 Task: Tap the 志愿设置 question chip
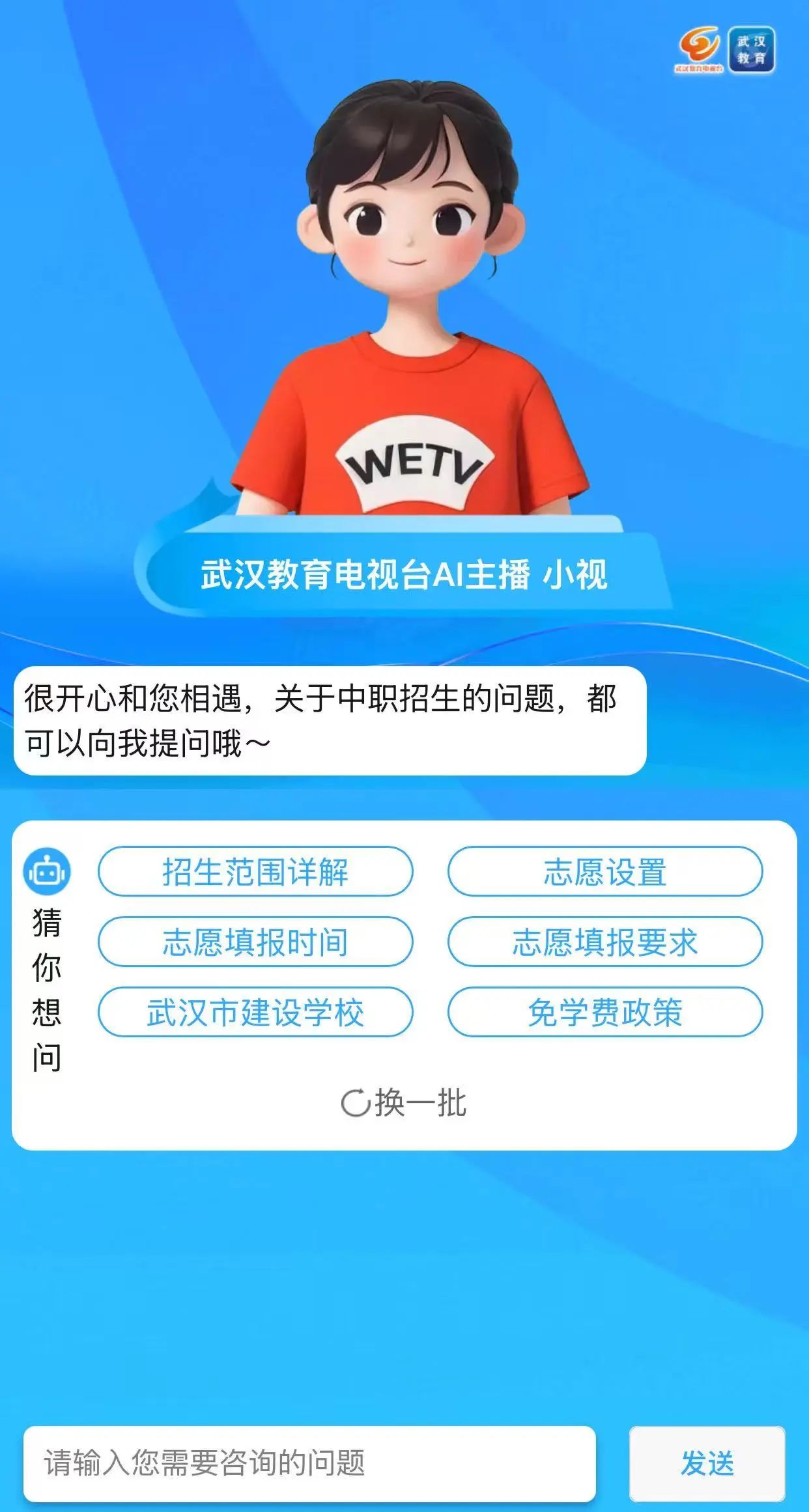(604, 871)
